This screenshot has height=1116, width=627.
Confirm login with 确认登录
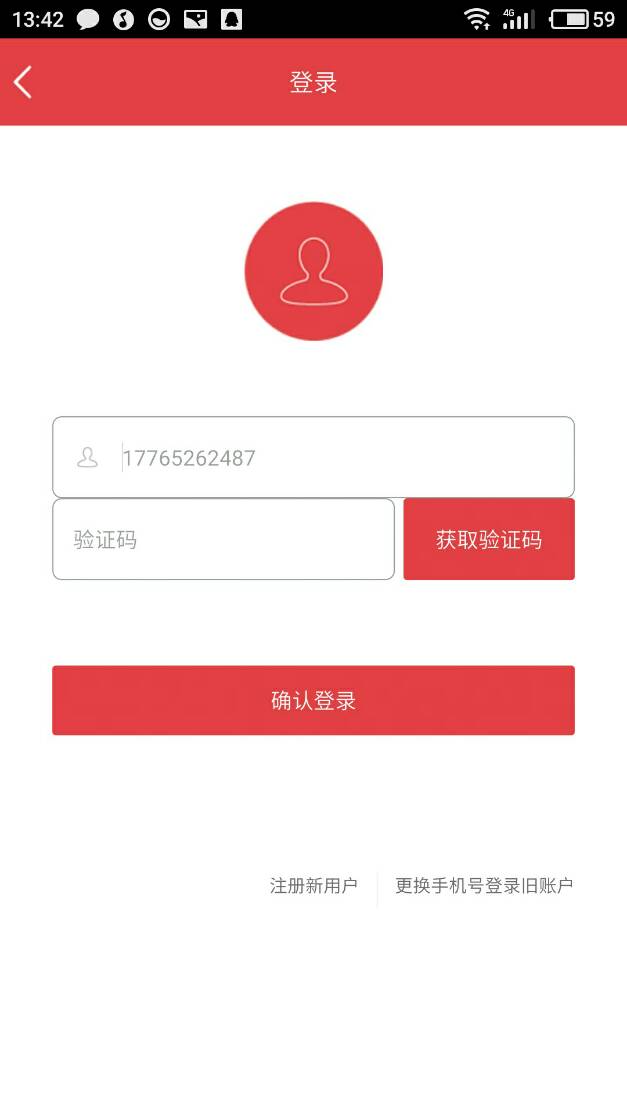pos(313,700)
